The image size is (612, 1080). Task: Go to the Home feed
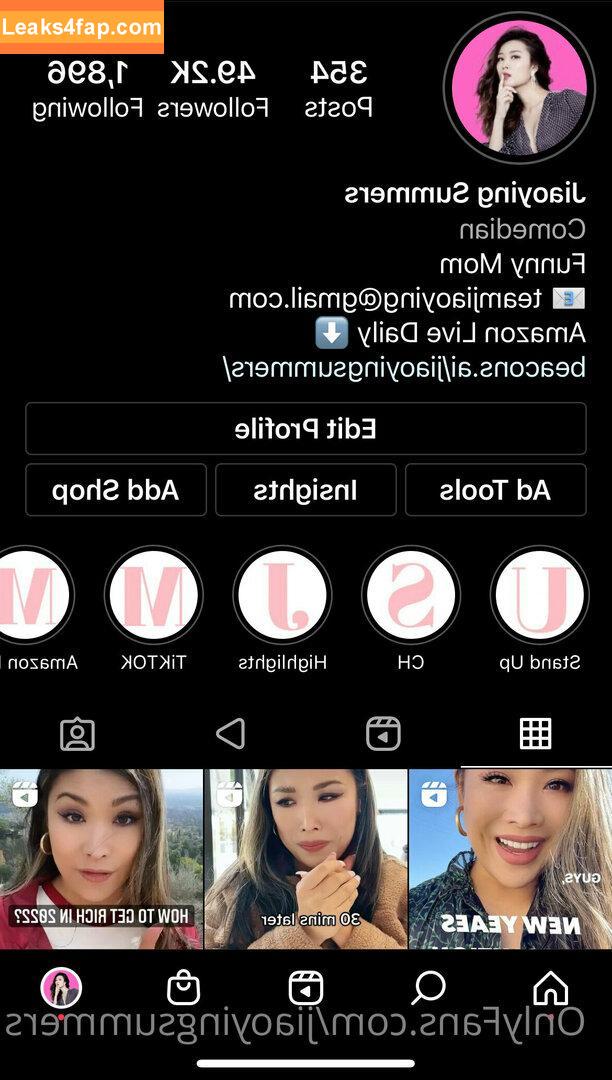pos(550,988)
